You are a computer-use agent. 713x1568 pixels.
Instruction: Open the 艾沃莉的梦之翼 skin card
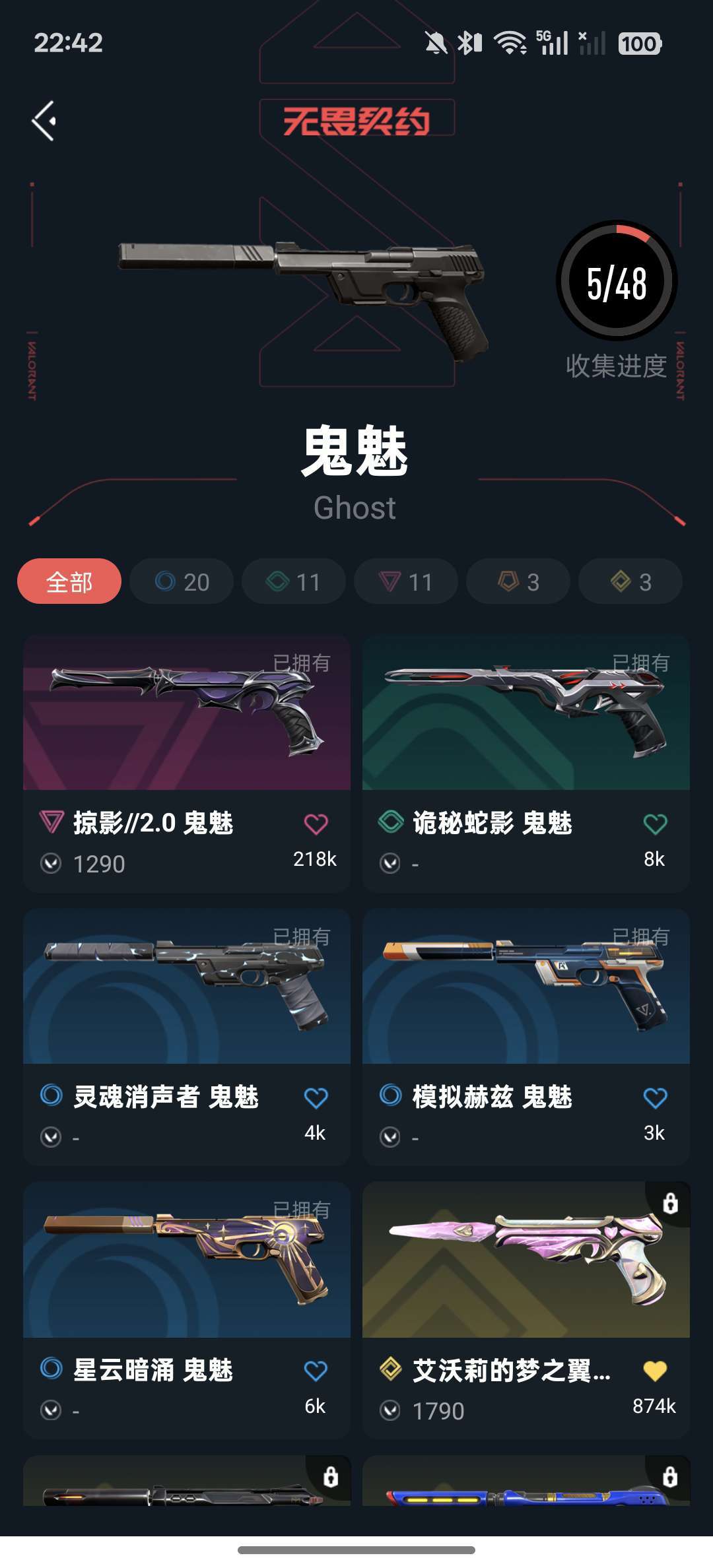(x=526, y=1310)
